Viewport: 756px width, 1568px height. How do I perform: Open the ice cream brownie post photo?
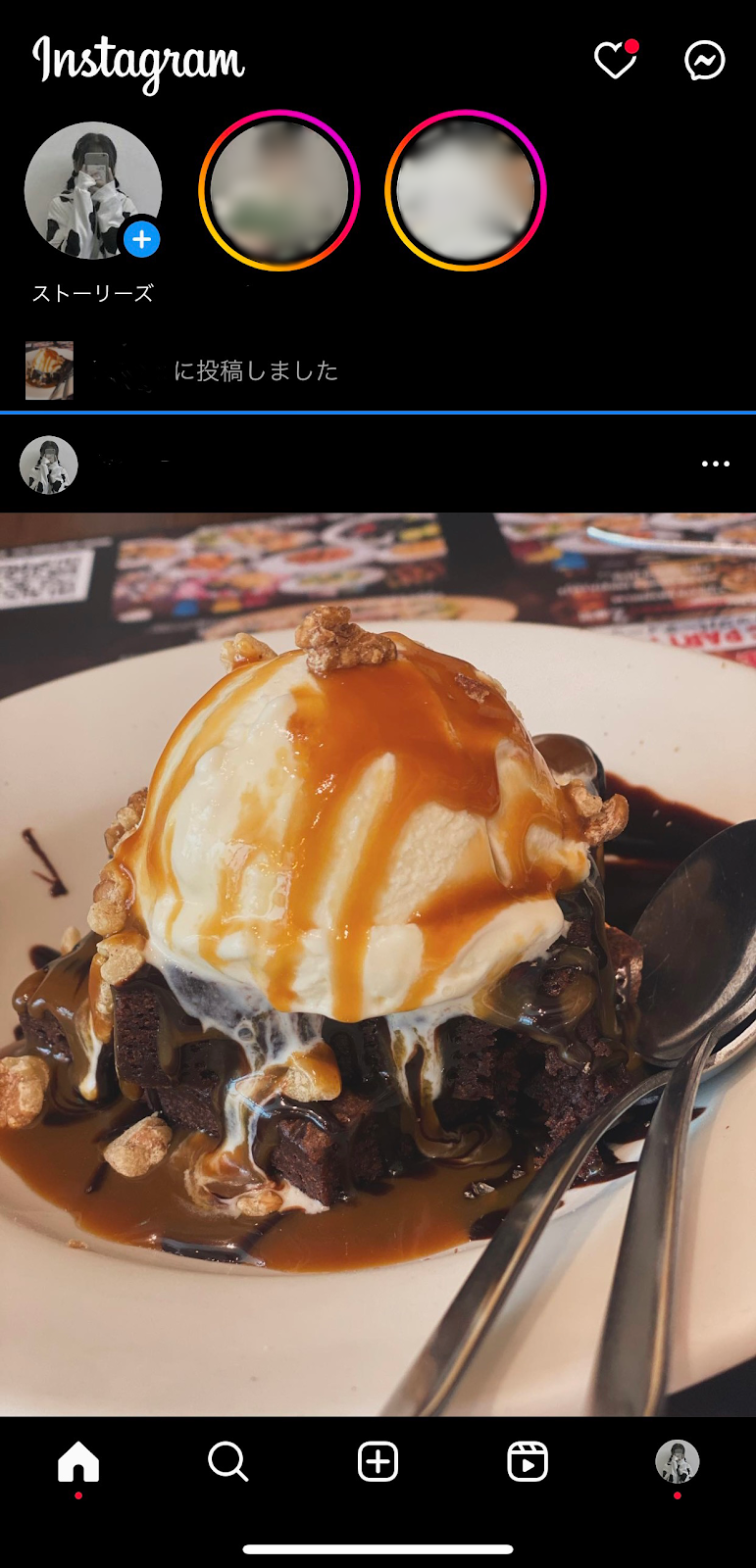click(378, 964)
